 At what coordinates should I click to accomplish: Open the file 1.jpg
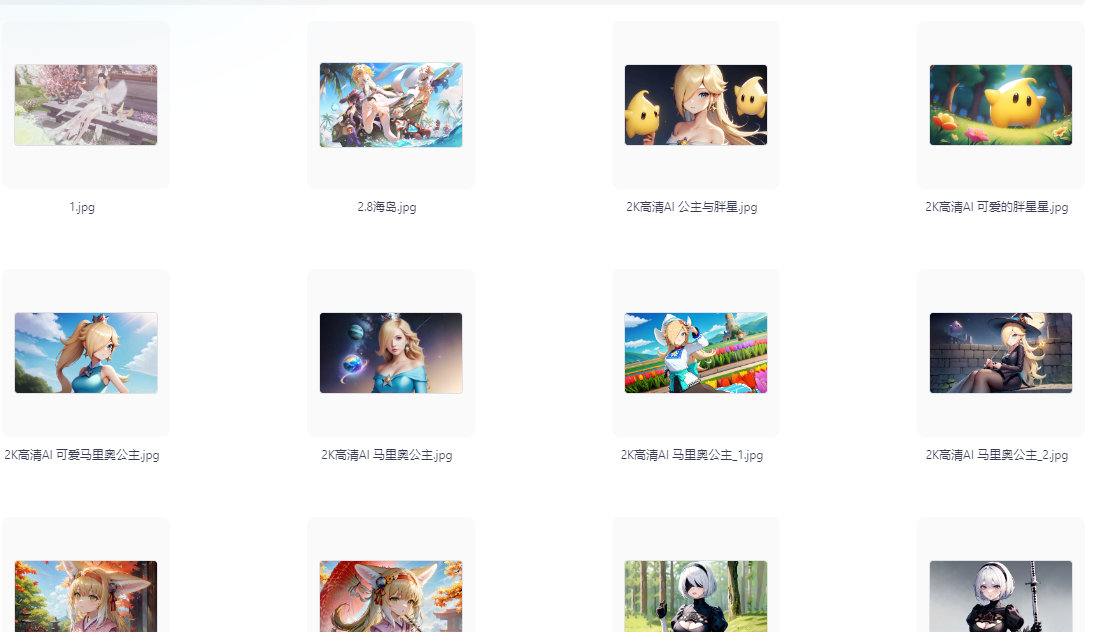[x=86, y=105]
